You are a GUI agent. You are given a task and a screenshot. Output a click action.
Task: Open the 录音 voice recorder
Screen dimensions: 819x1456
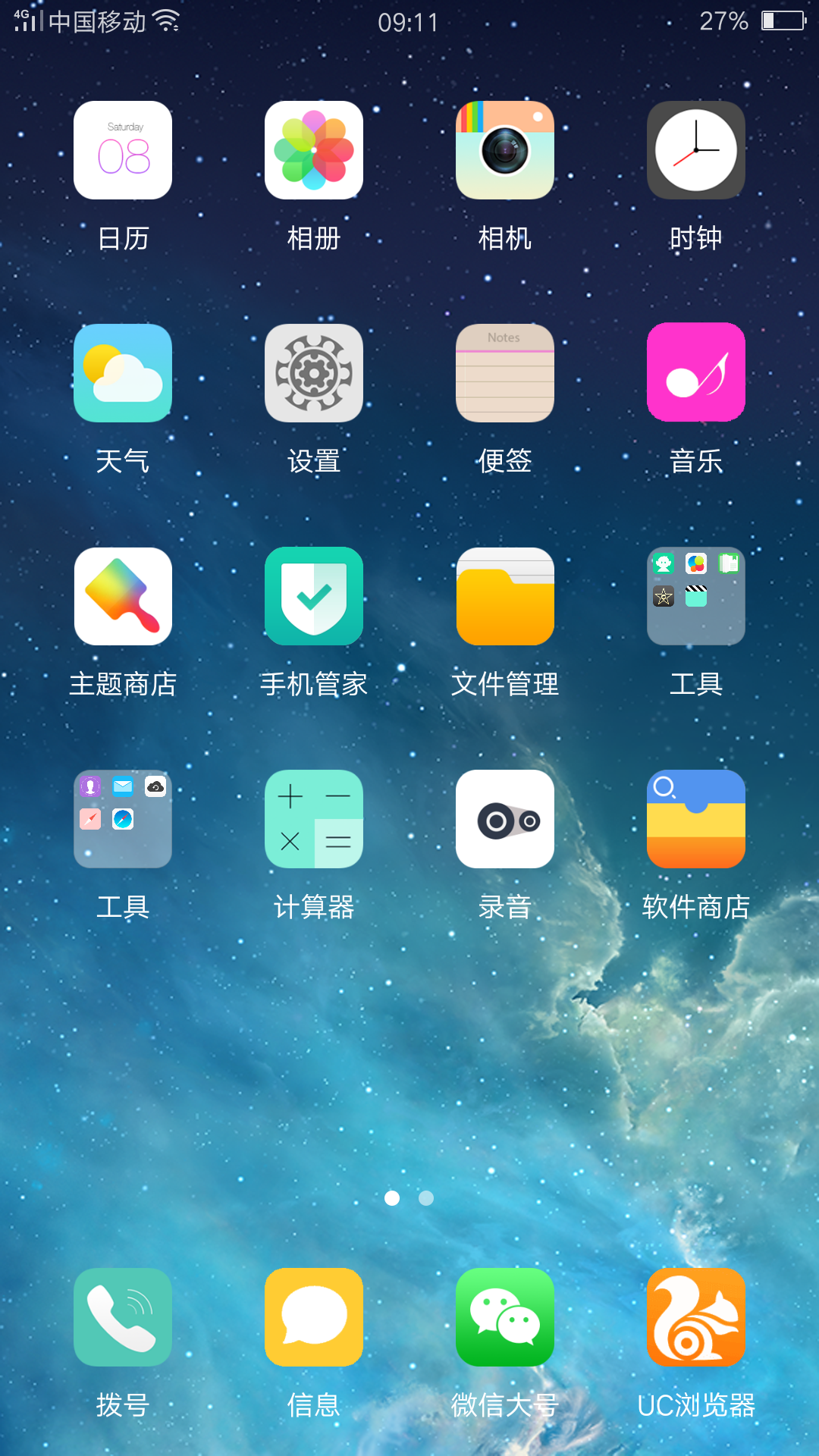[505, 819]
